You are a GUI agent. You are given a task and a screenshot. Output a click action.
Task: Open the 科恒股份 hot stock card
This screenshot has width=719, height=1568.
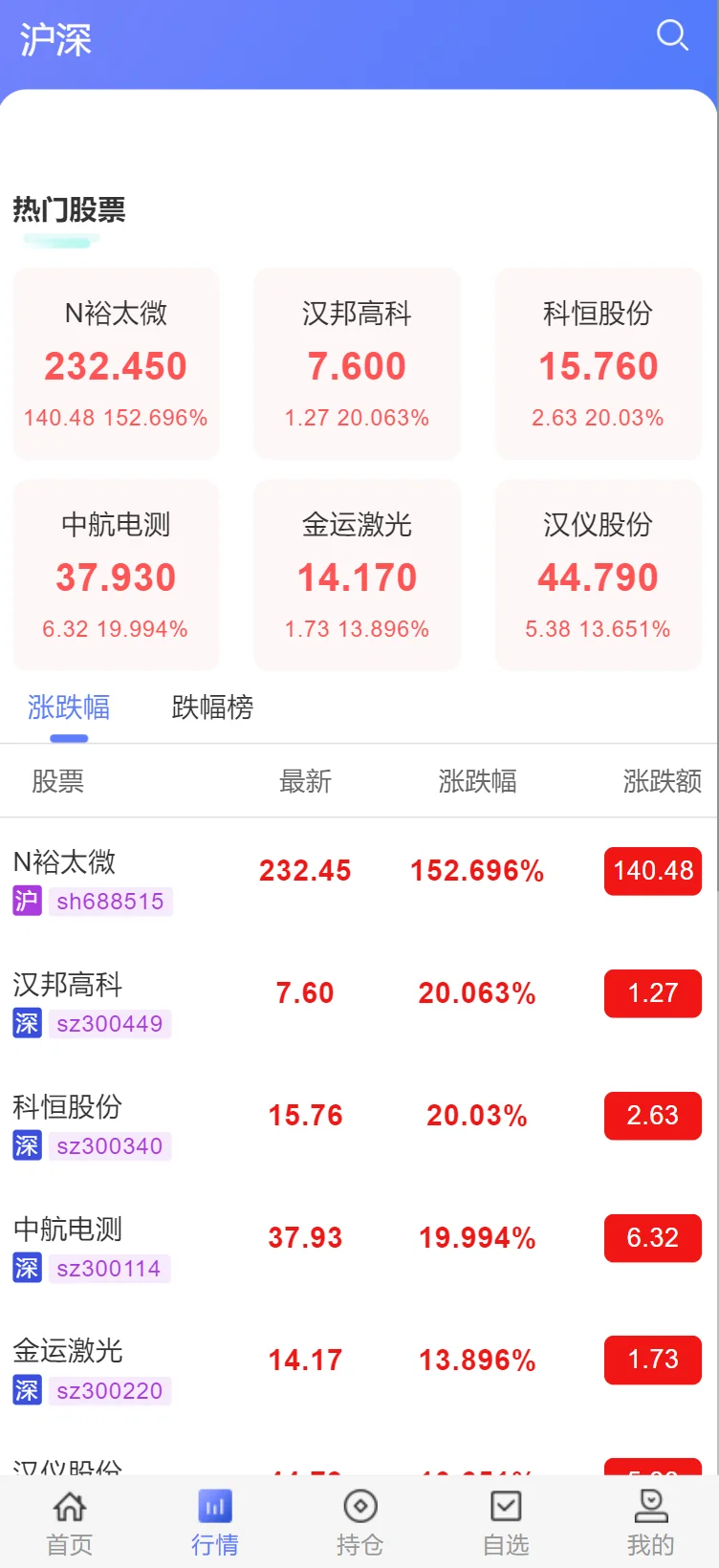[598, 364]
